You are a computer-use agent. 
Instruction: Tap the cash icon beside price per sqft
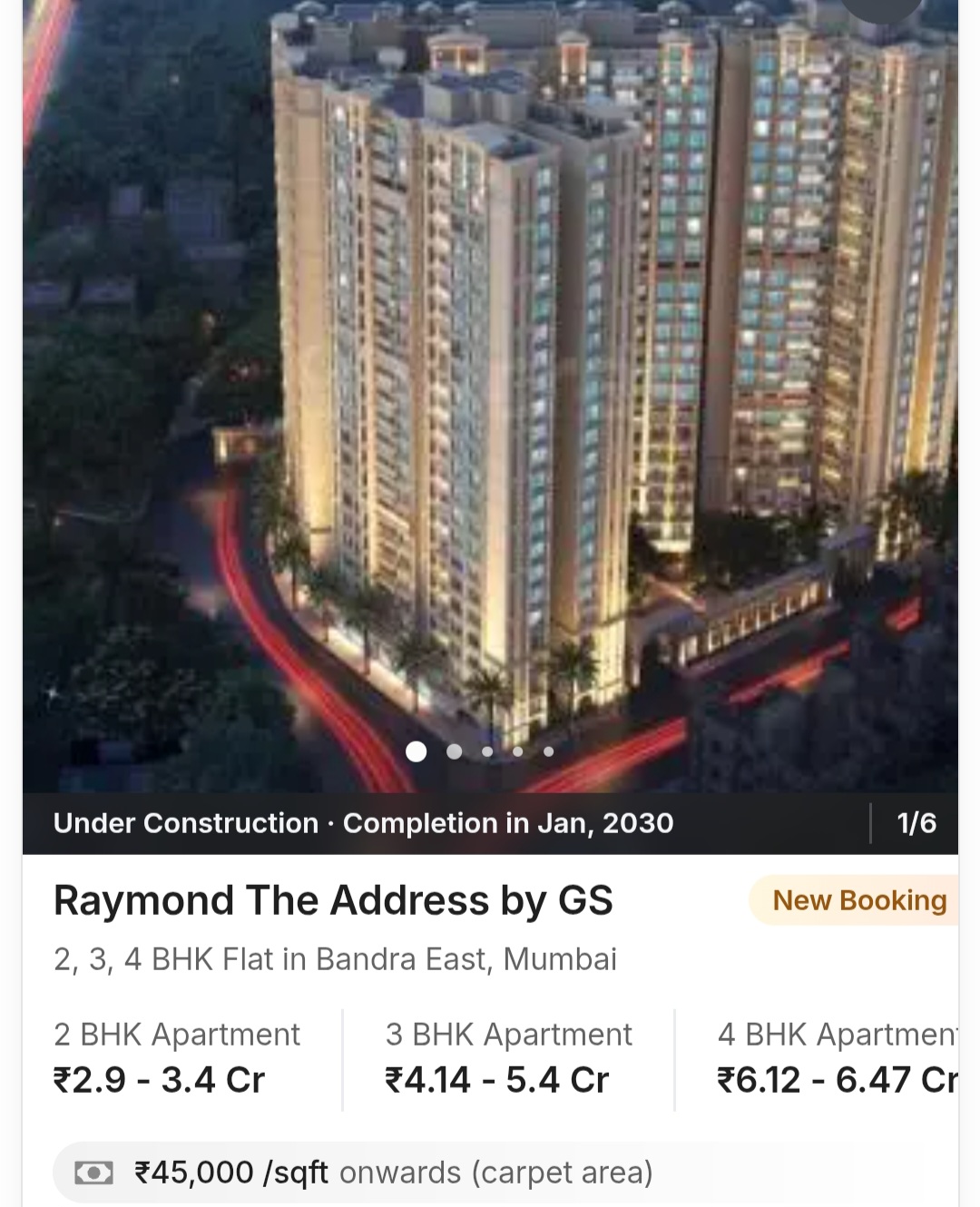(x=93, y=1172)
